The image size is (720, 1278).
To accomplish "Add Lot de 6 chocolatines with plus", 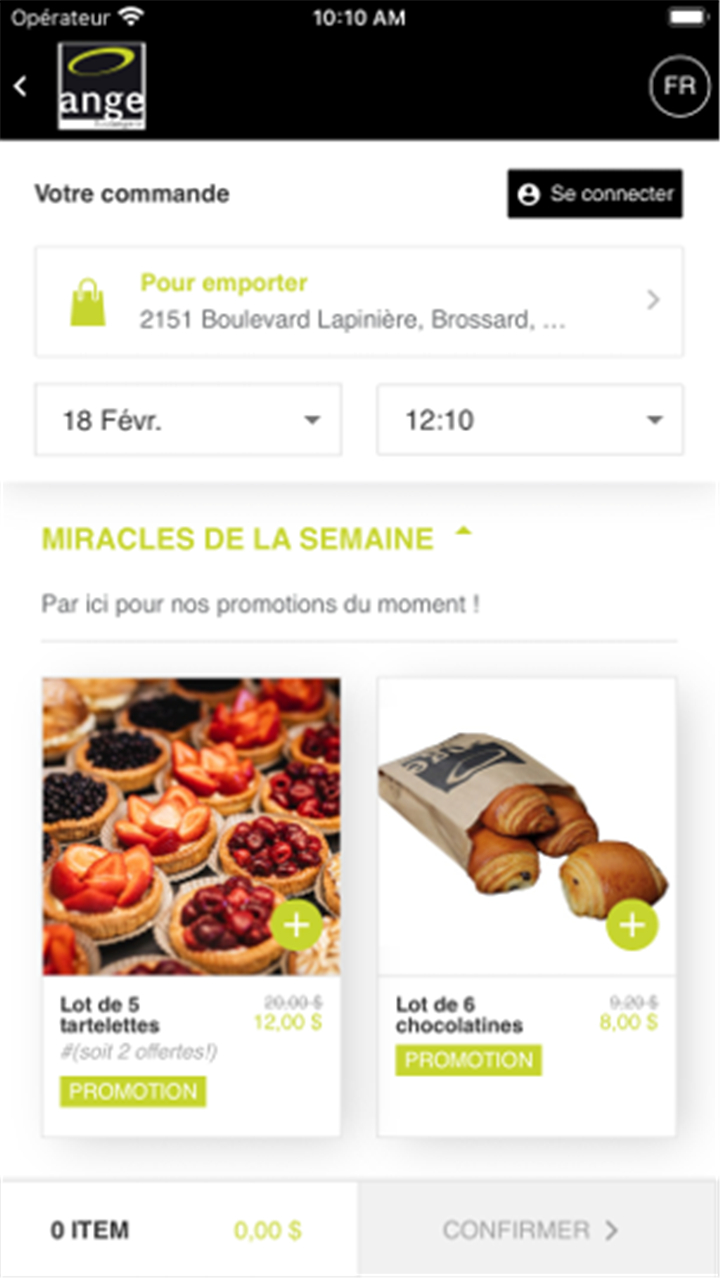I will pos(632,925).
